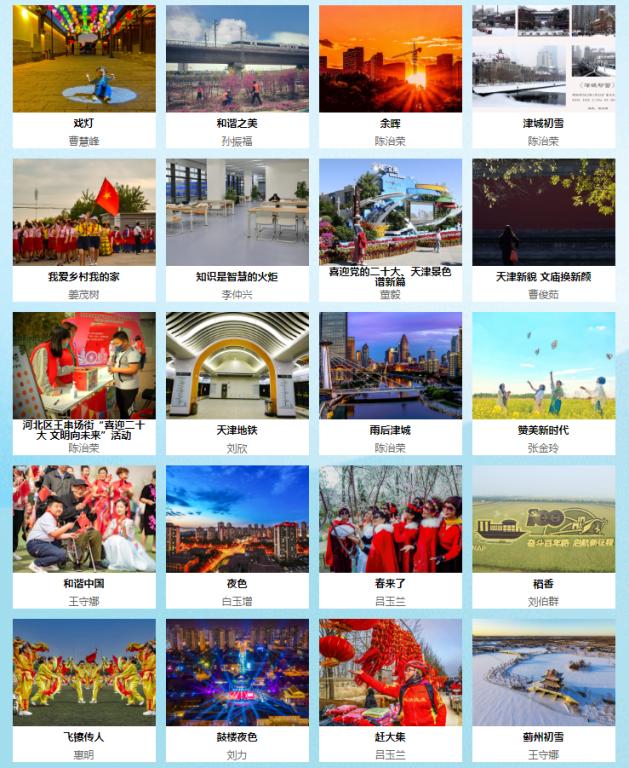This screenshot has width=629, height=768.
Task: Open the 天津新貌 文庙换新颜 photo
Action: (x=543, y=212)
